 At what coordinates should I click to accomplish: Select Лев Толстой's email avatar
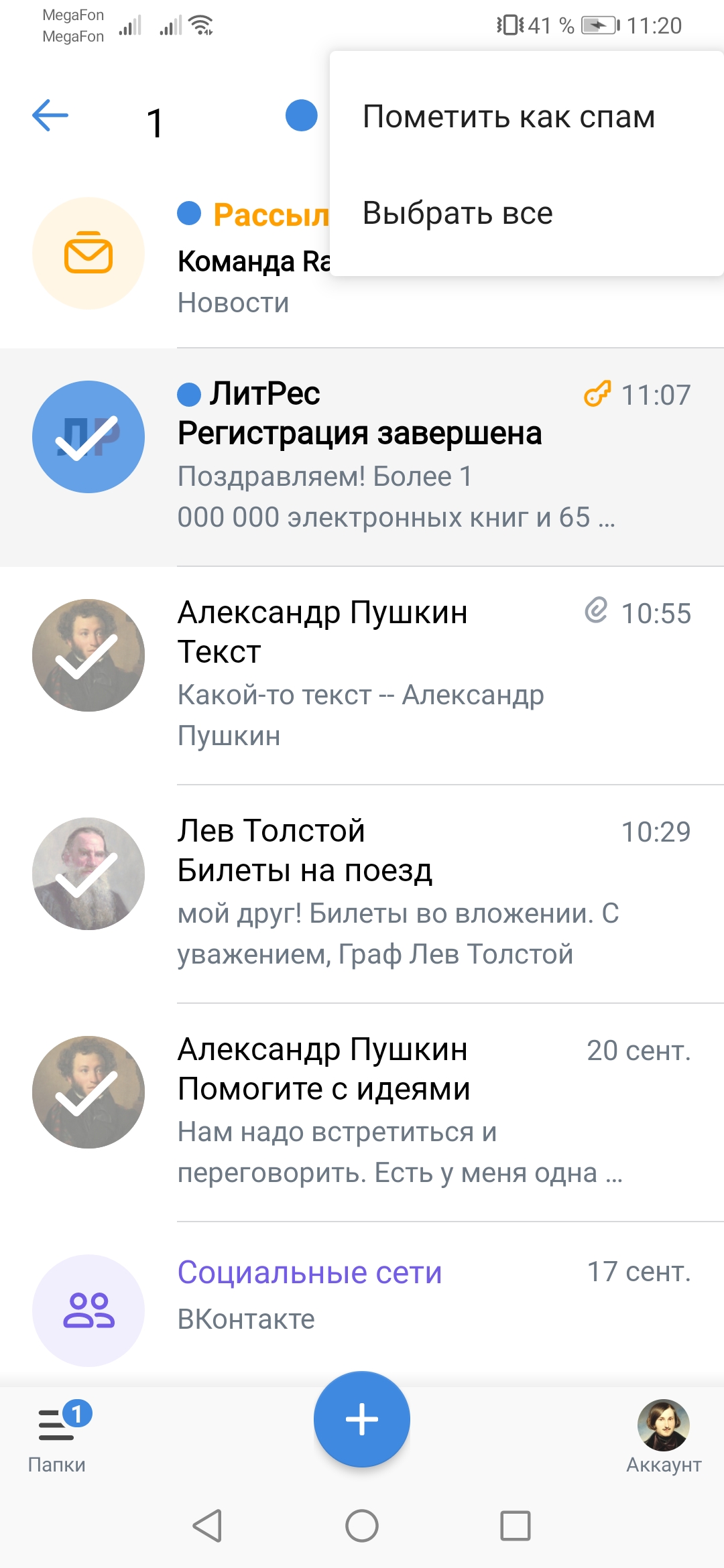coord(88,874)
